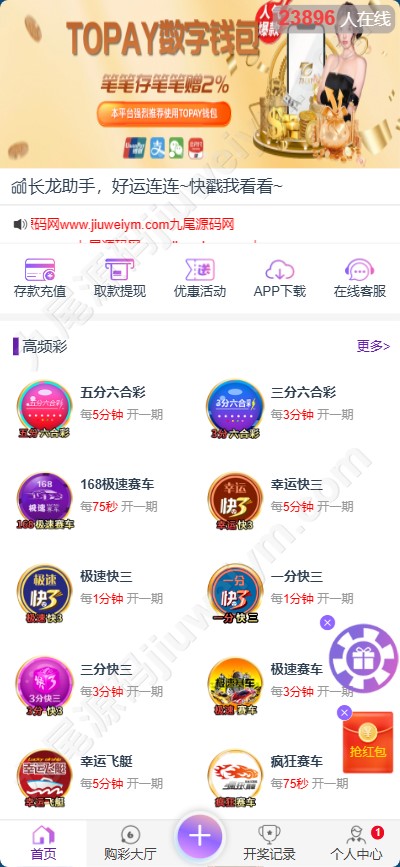Screen dimensions: 400x867
Task: Switch to the 购彩大厅 tab
Action: pyautogui.click(x=130, y=843)
